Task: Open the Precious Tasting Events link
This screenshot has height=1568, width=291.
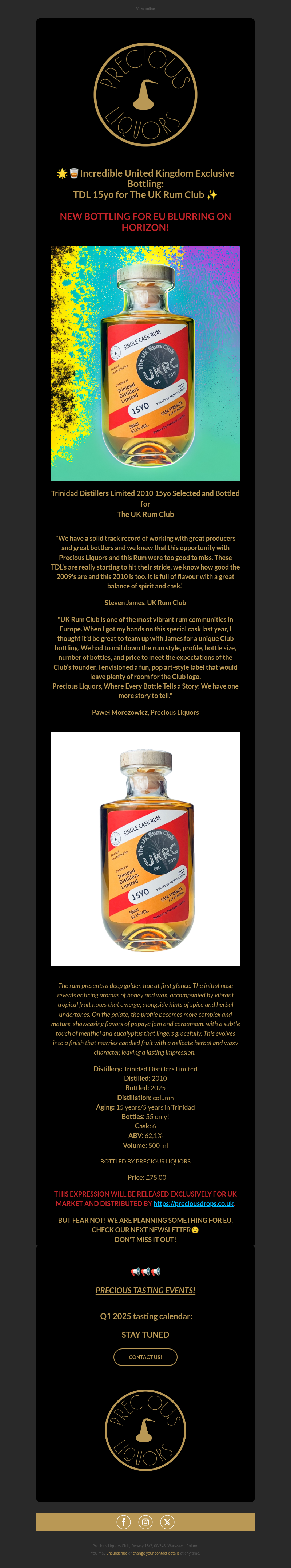Action: [145, 1290]
